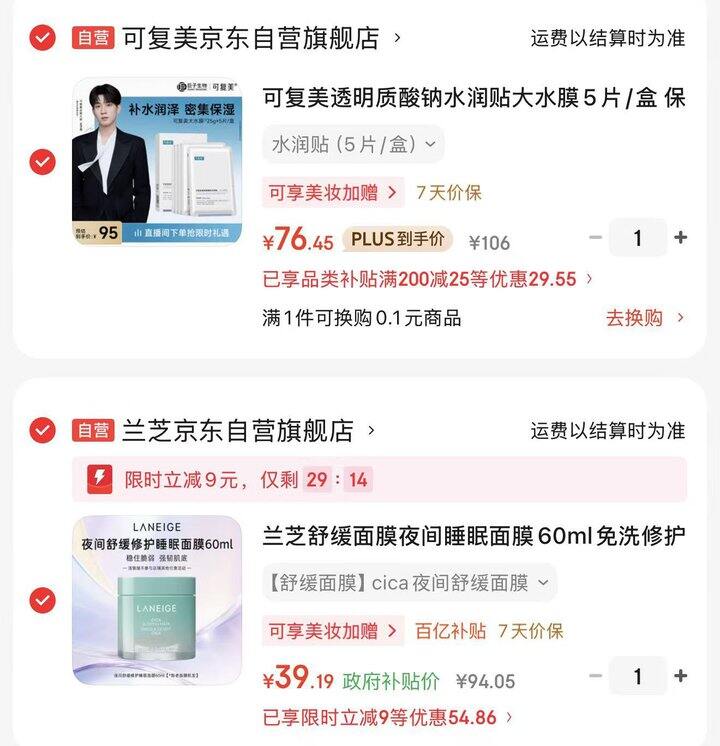Click the red arrow after 可享美妆加赠
This screenshot has width=720, height=746.
(x=391, y=192)
